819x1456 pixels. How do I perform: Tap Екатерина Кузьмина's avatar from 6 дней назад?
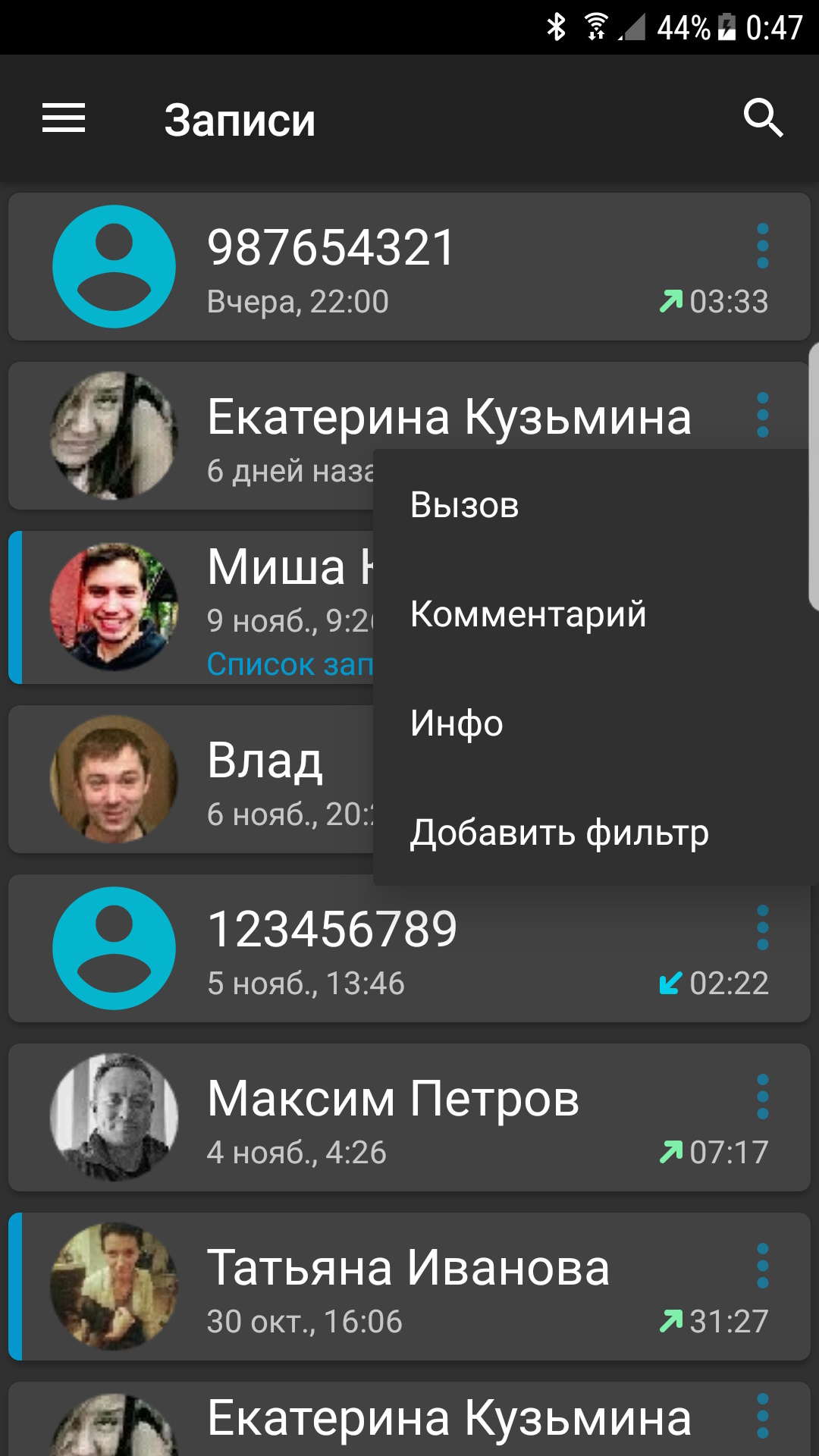click(x=114, y=435)
